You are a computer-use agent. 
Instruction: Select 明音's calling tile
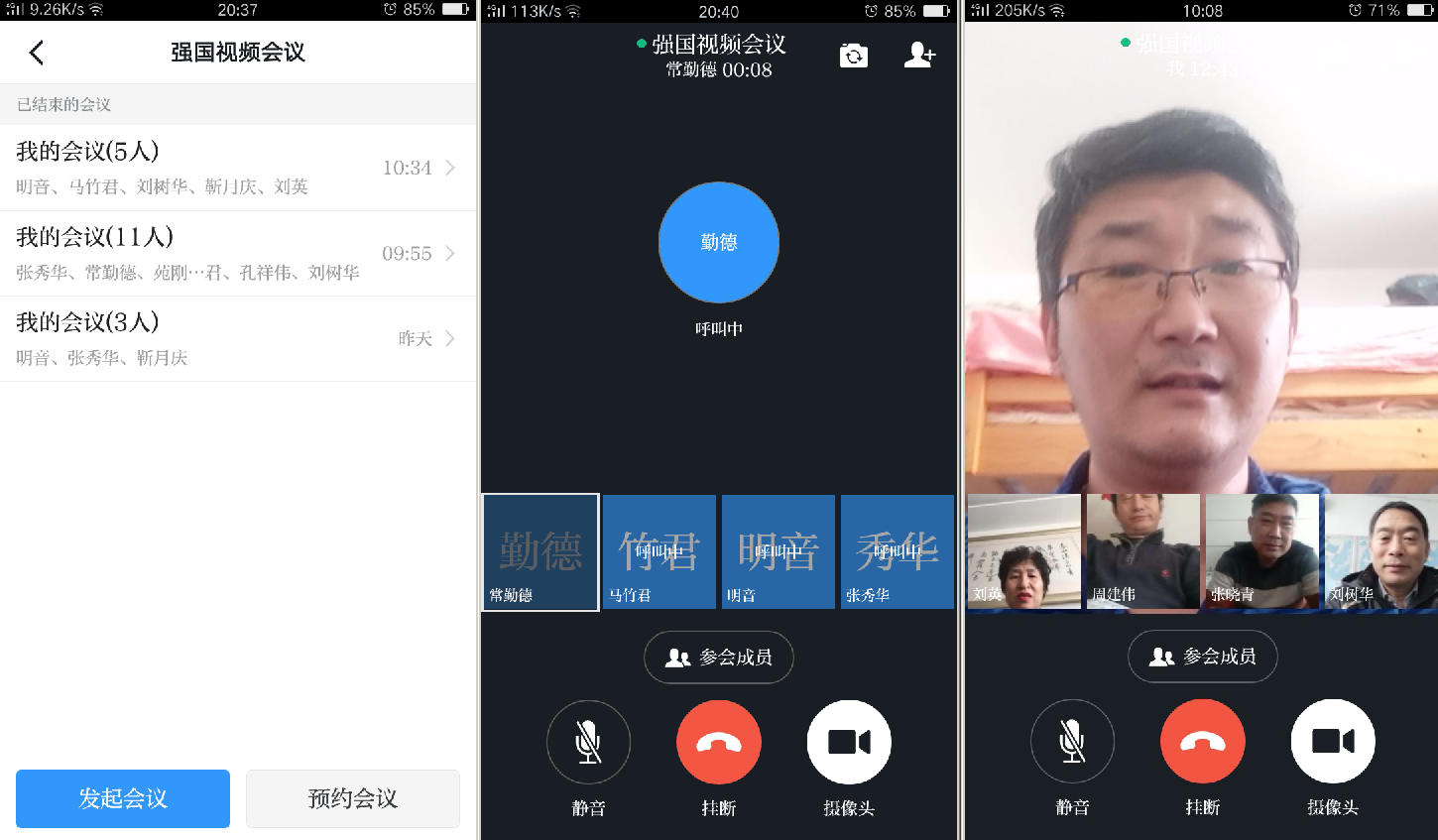[779, 552]
